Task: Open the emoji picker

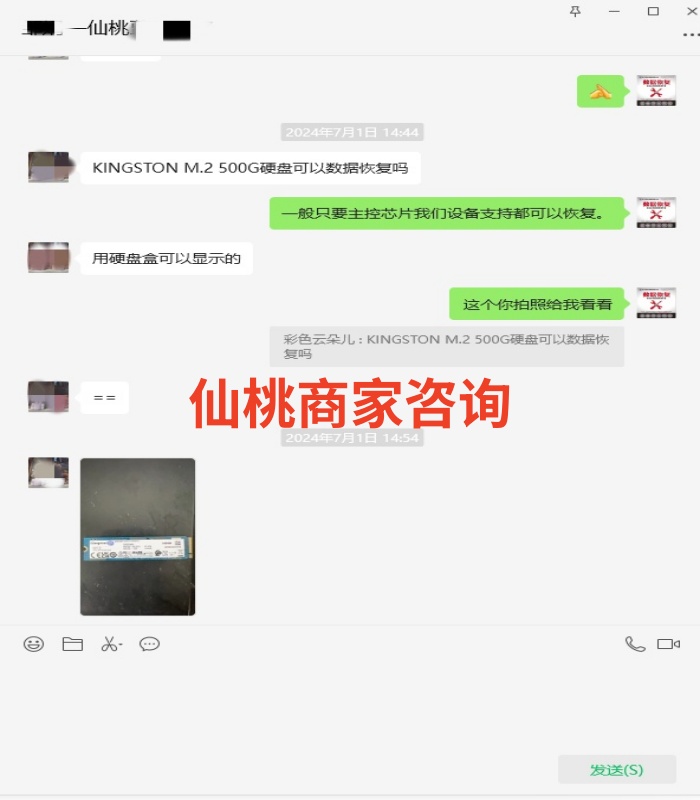Action: 34,644
